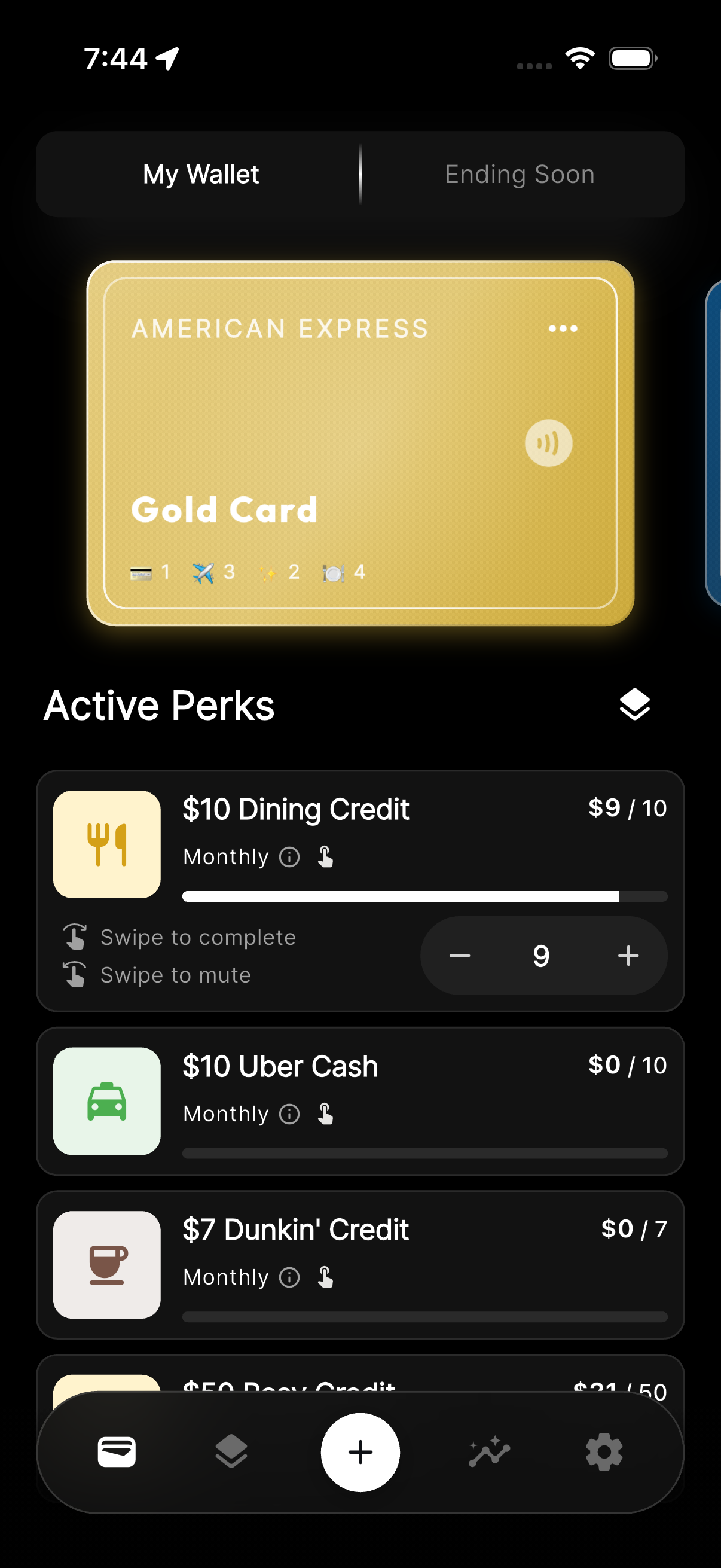
Task: Open the wallet tab in bottom navigation
Action: tap(115, 1452)
